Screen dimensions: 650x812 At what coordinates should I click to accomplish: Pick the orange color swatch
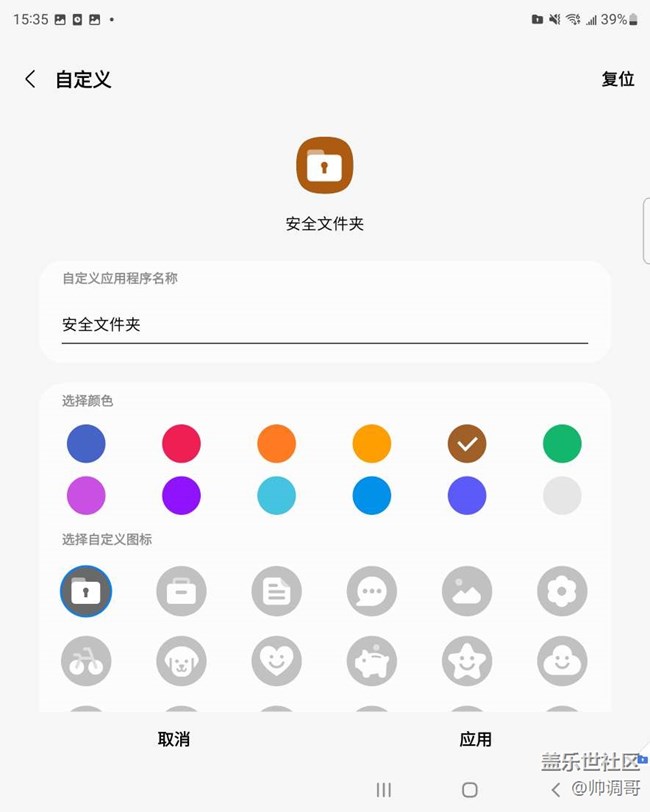tap(276, 443)
